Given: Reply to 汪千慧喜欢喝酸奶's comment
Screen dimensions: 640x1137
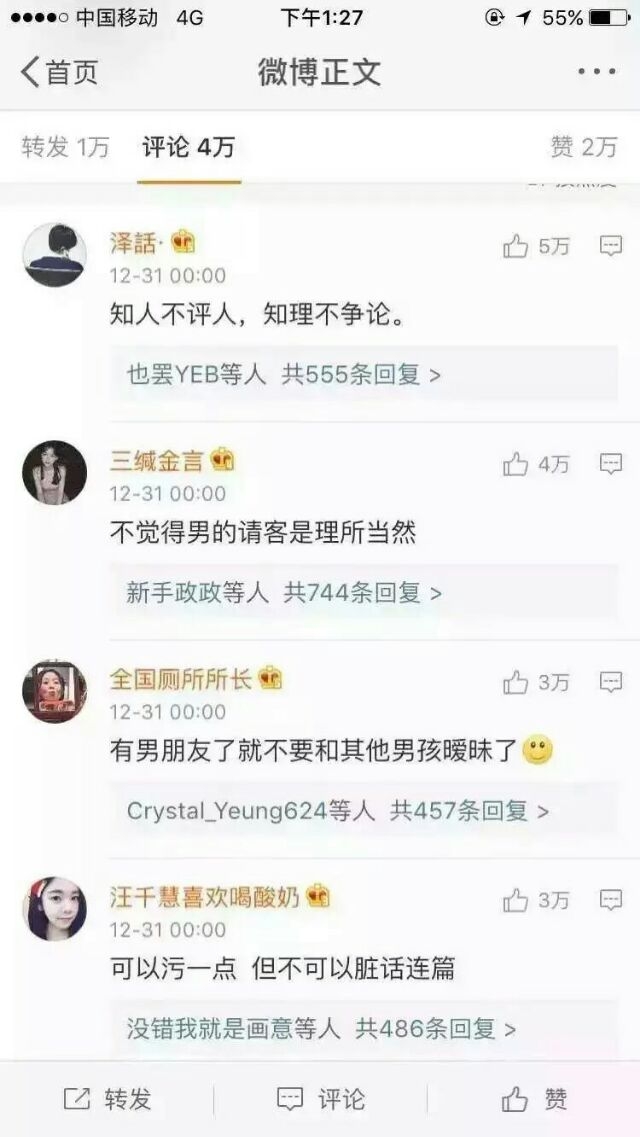Looking at the screenshot, I should (x=611, y=900).
